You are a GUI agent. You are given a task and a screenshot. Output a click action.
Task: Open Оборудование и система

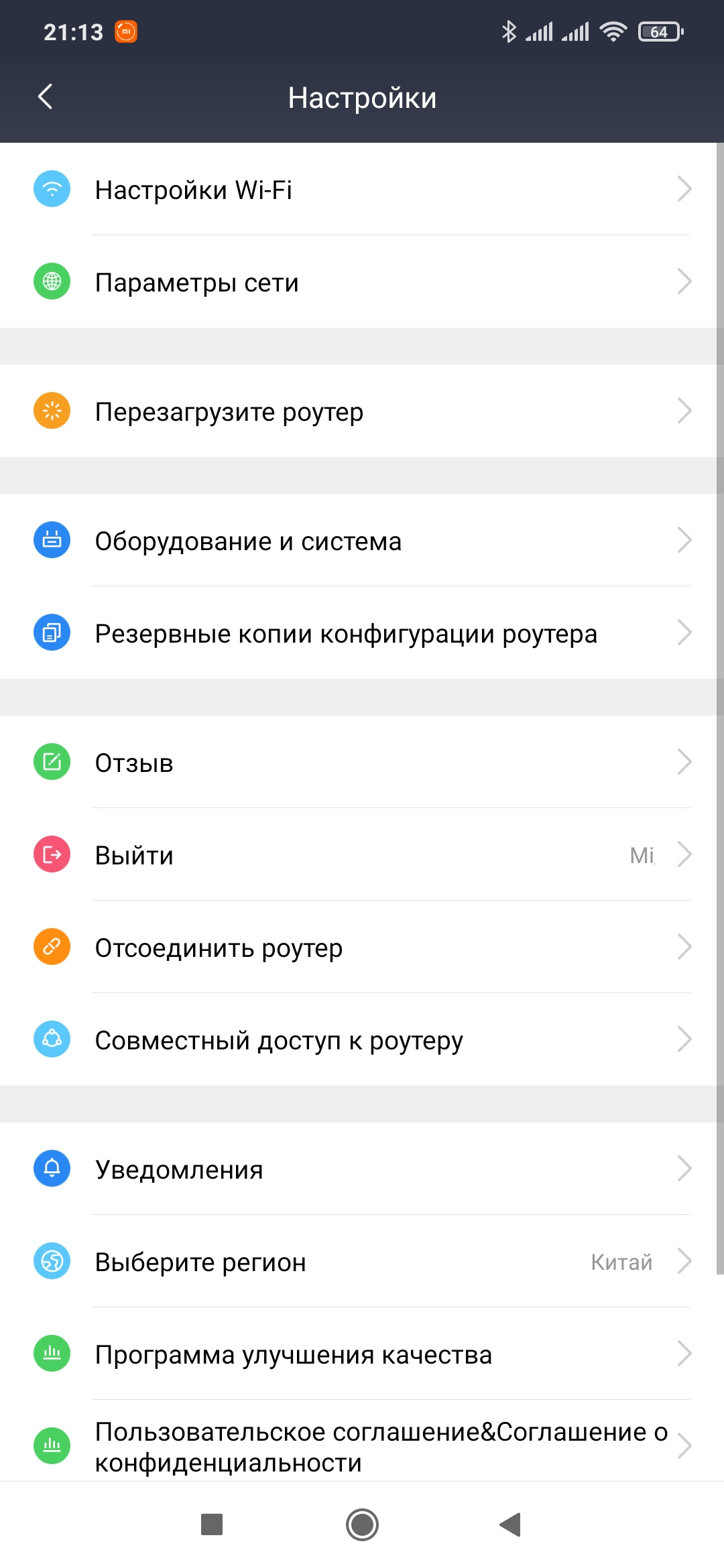pyautogui.click(x=362, y=541)
